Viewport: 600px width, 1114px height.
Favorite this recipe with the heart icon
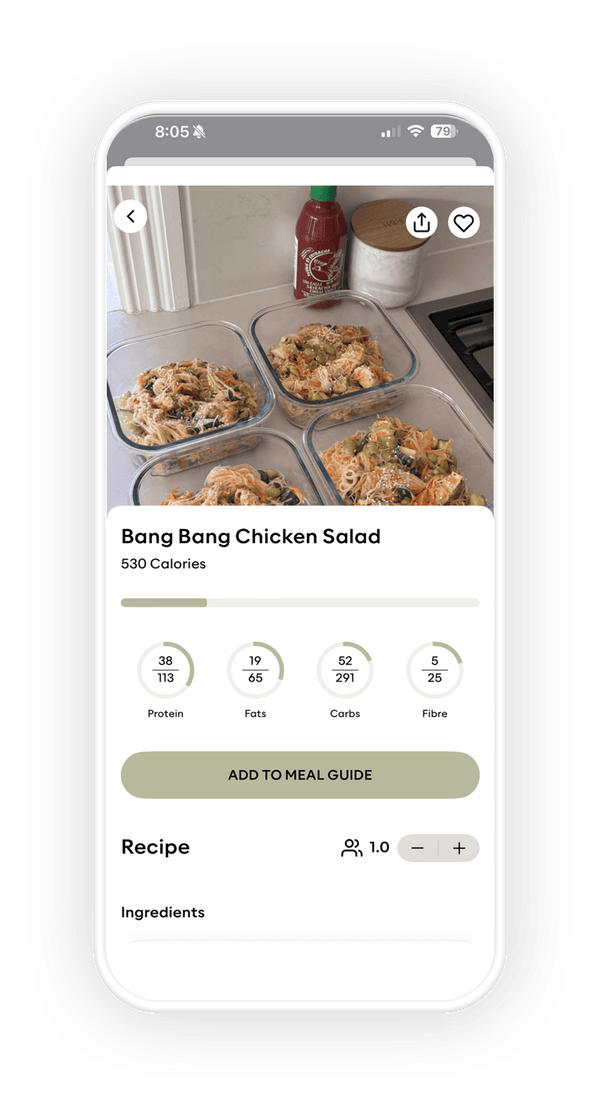[x=462, y=223]
